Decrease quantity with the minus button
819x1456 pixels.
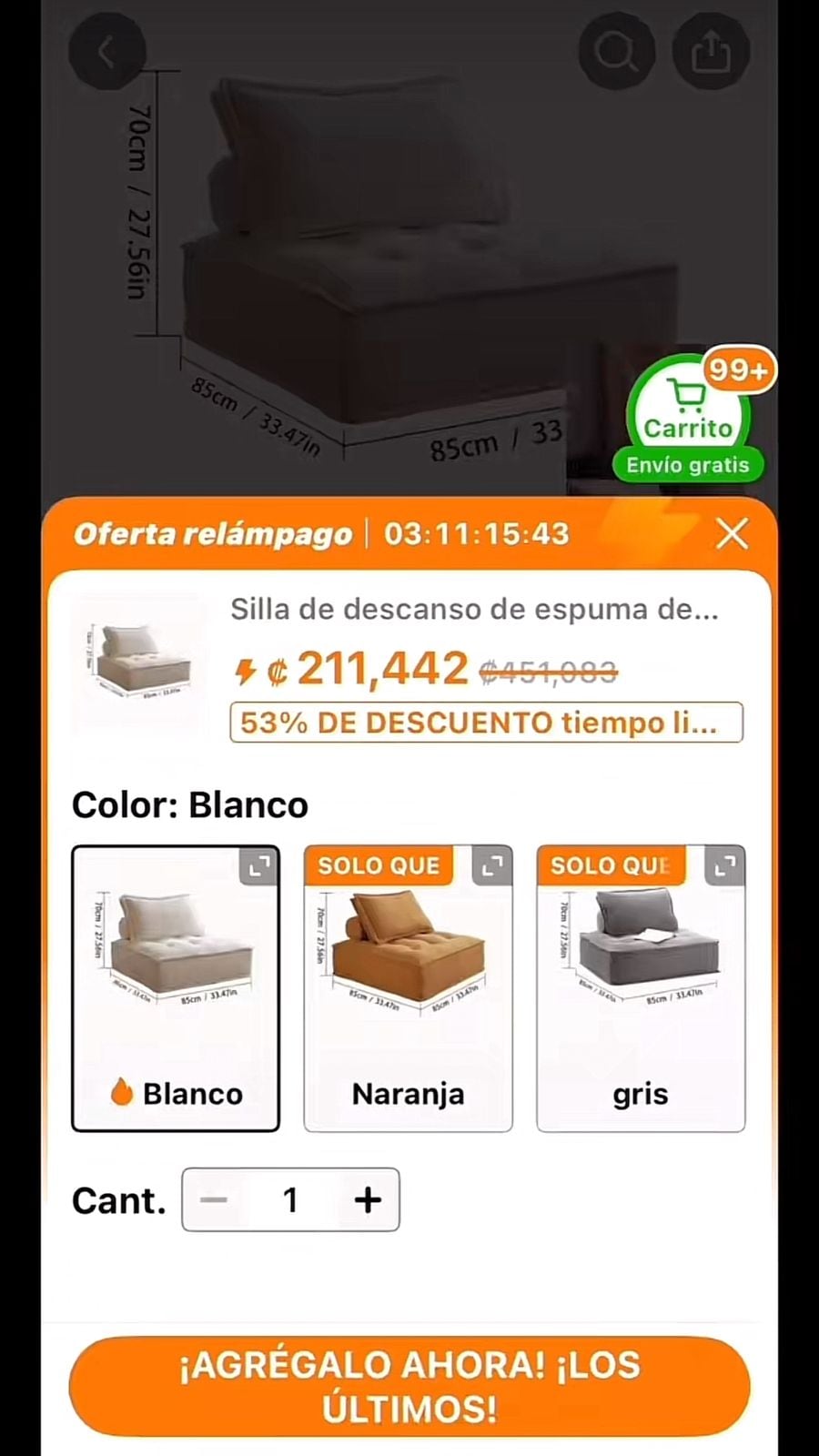click(x=214, y=1200)
